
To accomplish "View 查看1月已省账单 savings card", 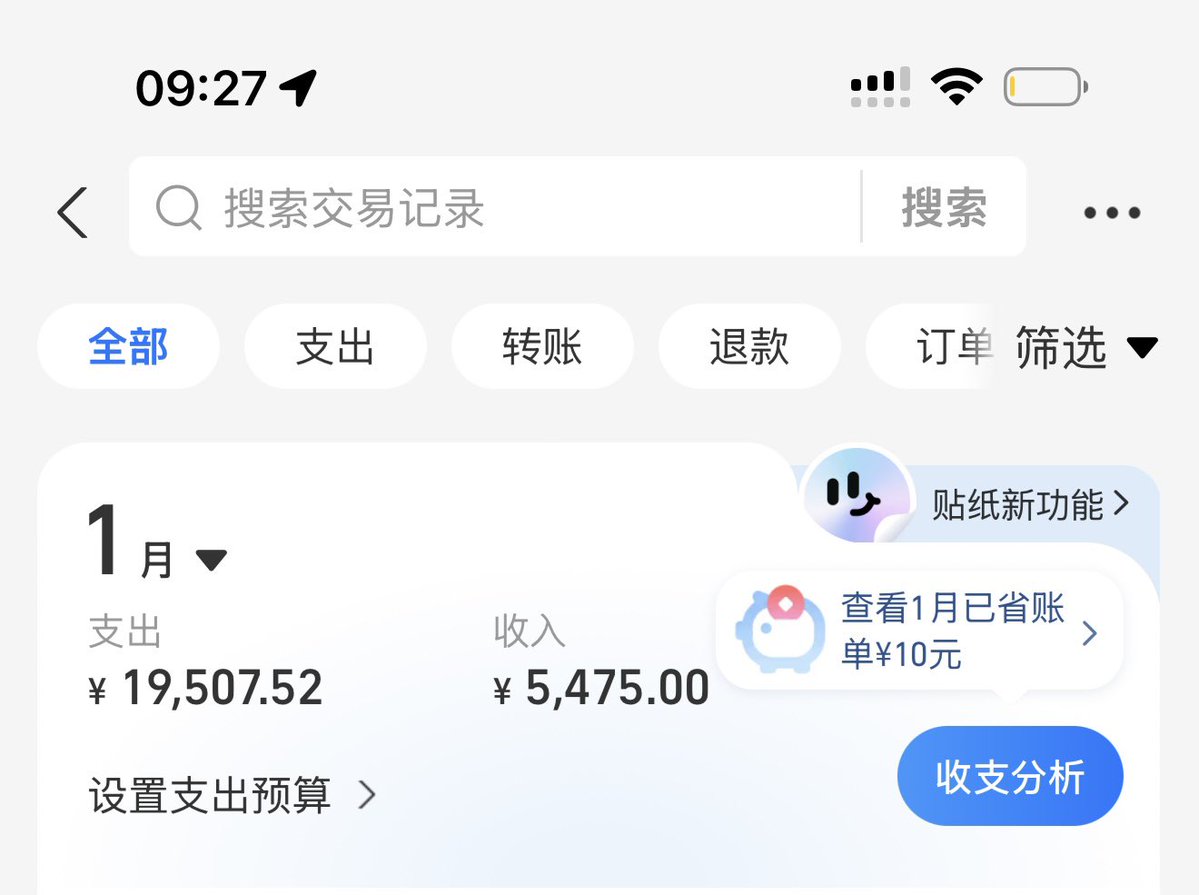I will coord(920,631).
